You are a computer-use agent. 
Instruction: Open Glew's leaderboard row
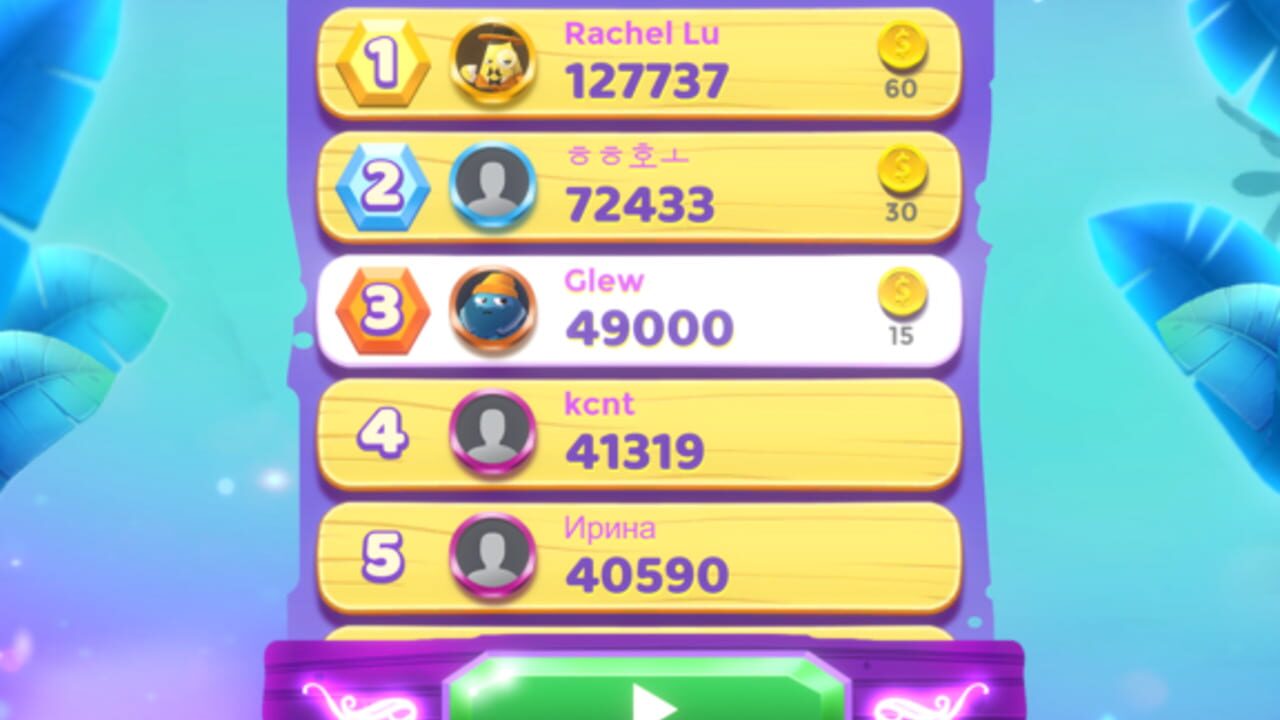tap(639, 311)
